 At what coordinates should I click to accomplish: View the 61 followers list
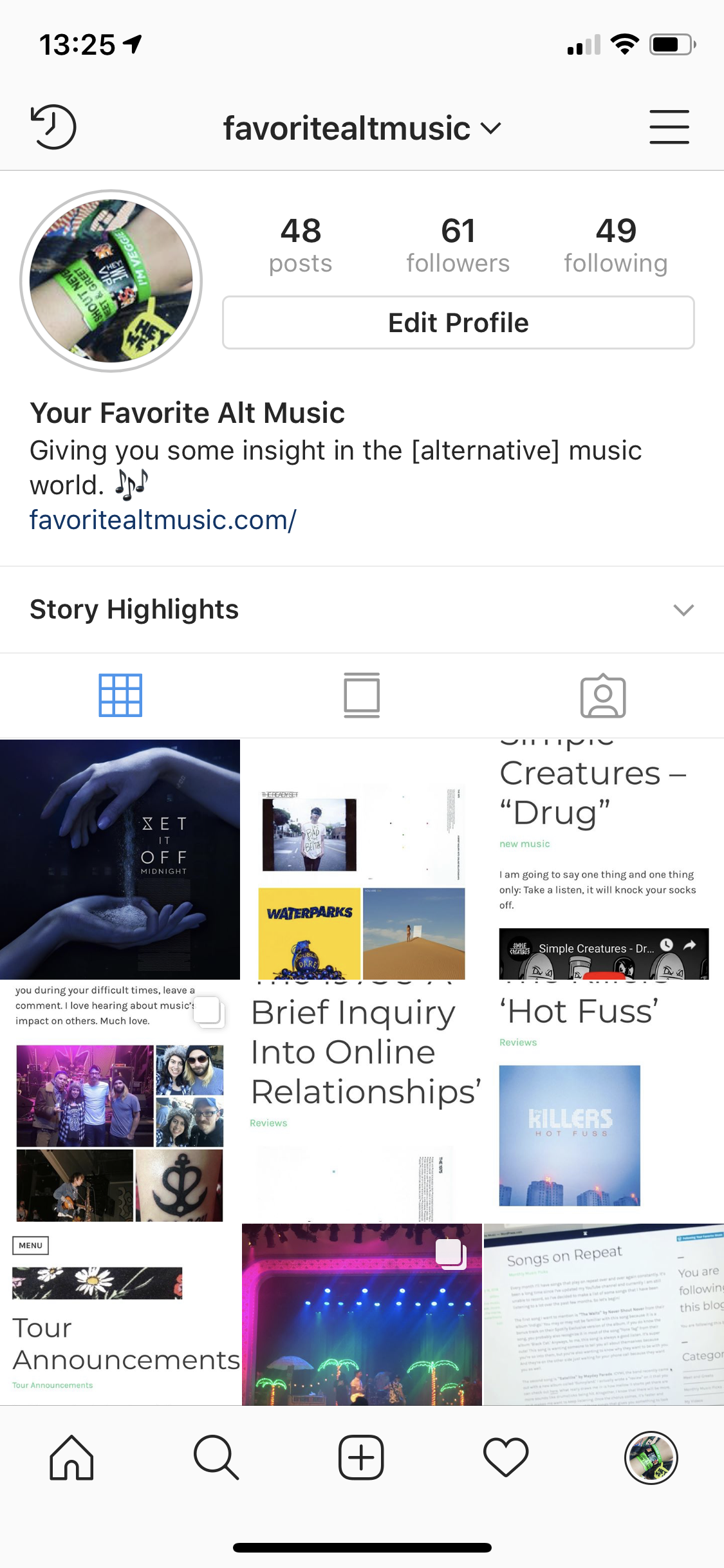pos(458,245)
